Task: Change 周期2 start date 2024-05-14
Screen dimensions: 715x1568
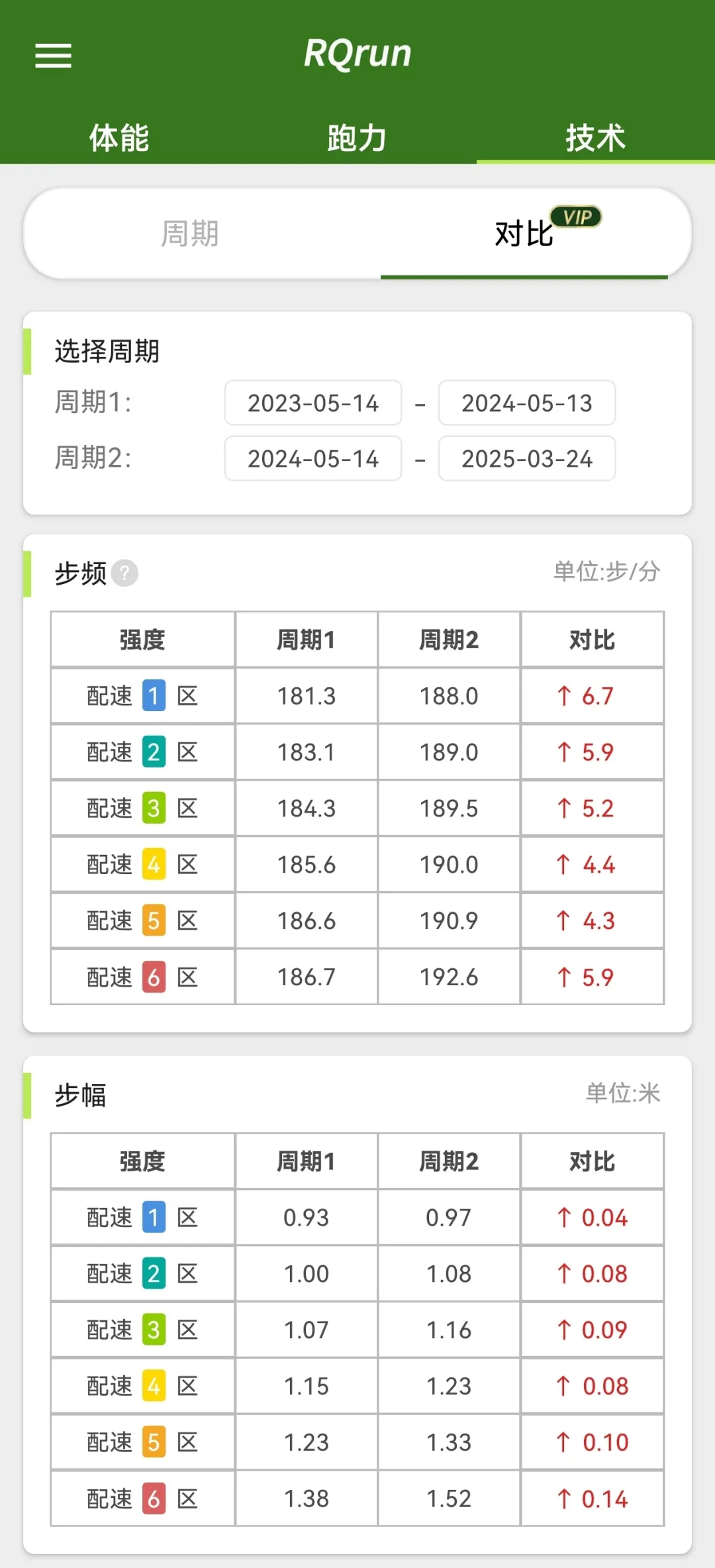Action: click(313, 458)
